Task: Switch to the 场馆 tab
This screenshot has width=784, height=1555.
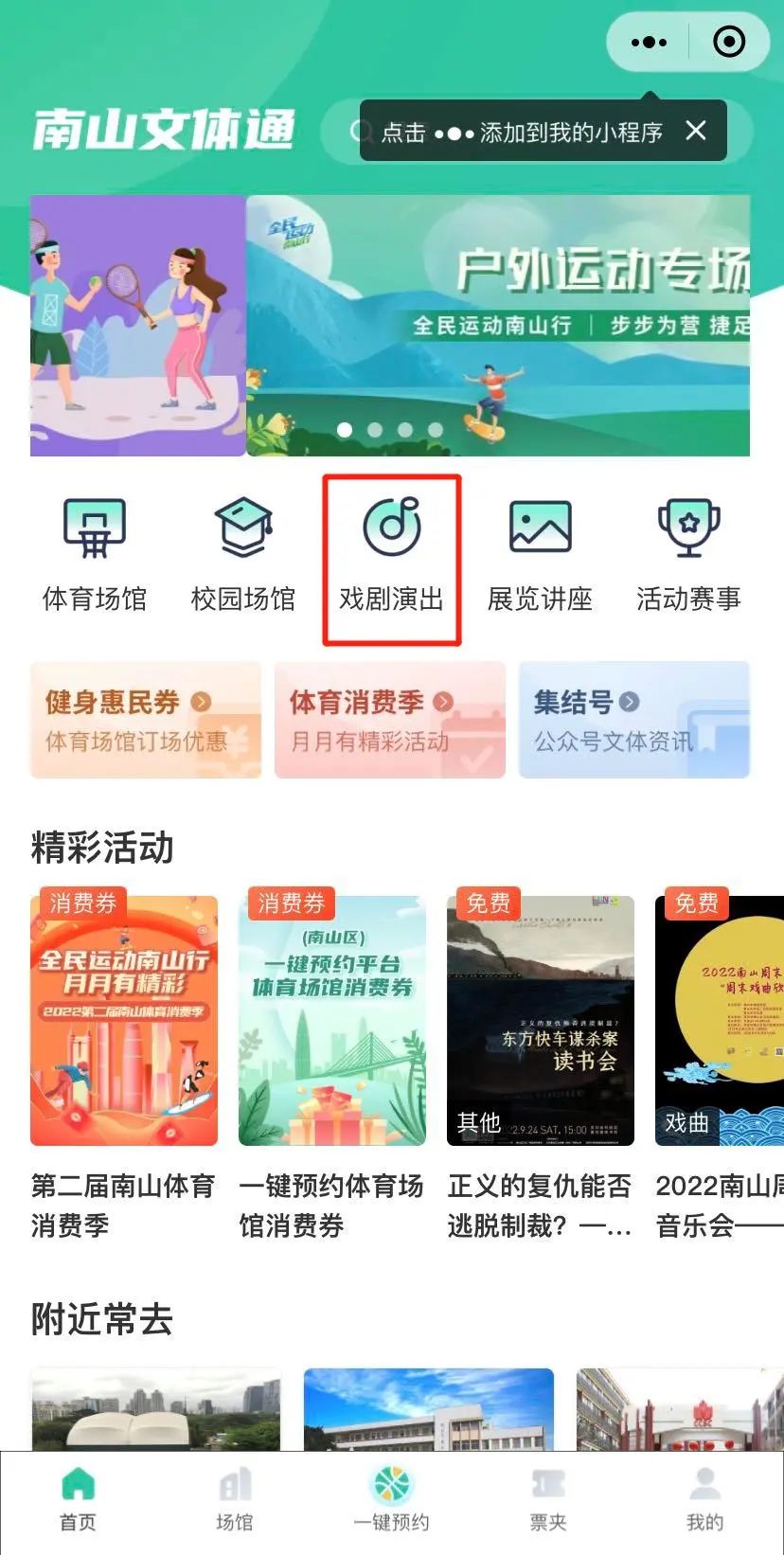Action: (x=235, y=1500)
